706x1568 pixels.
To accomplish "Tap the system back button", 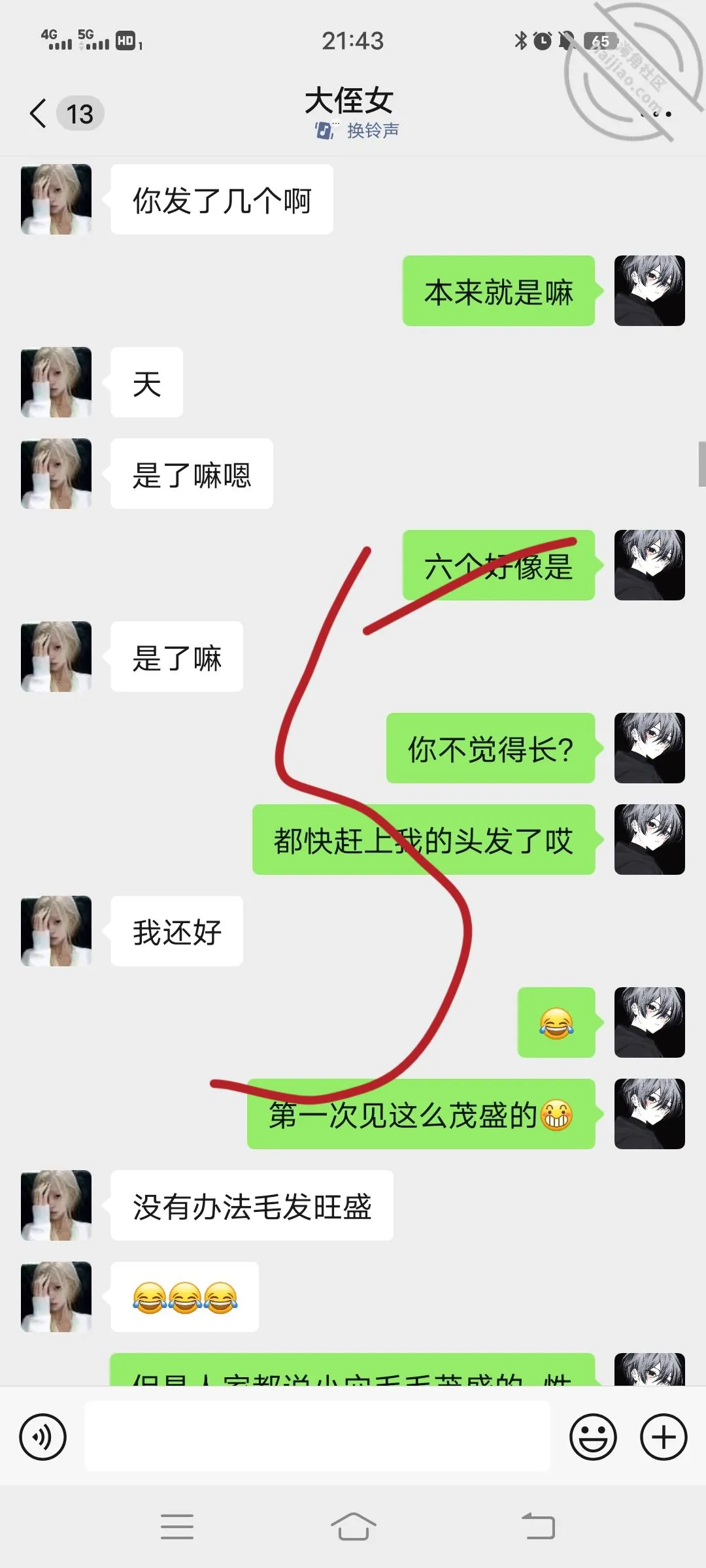I will coord(539,1527).
